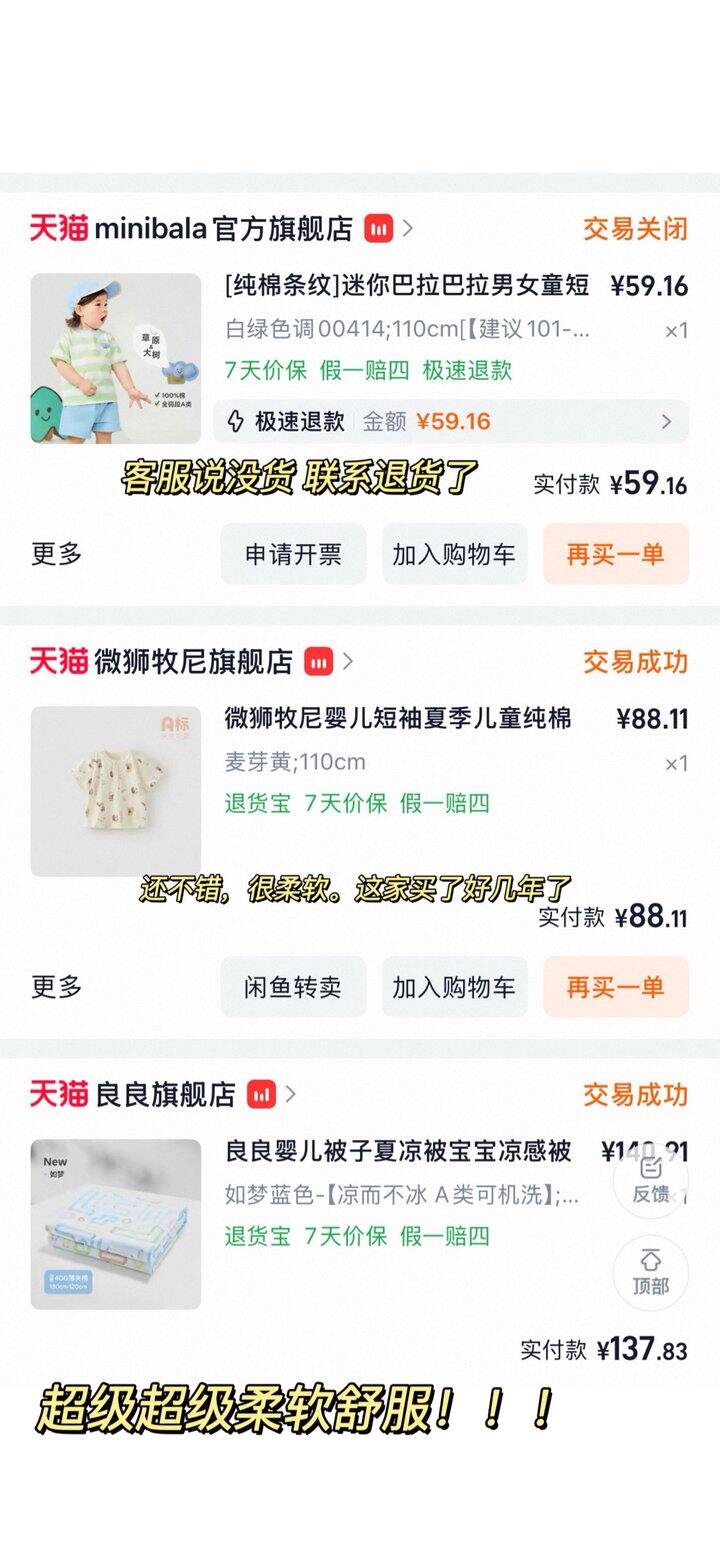
Task: Open the 良良 baby quilt product image
Action: (115, 1225)
